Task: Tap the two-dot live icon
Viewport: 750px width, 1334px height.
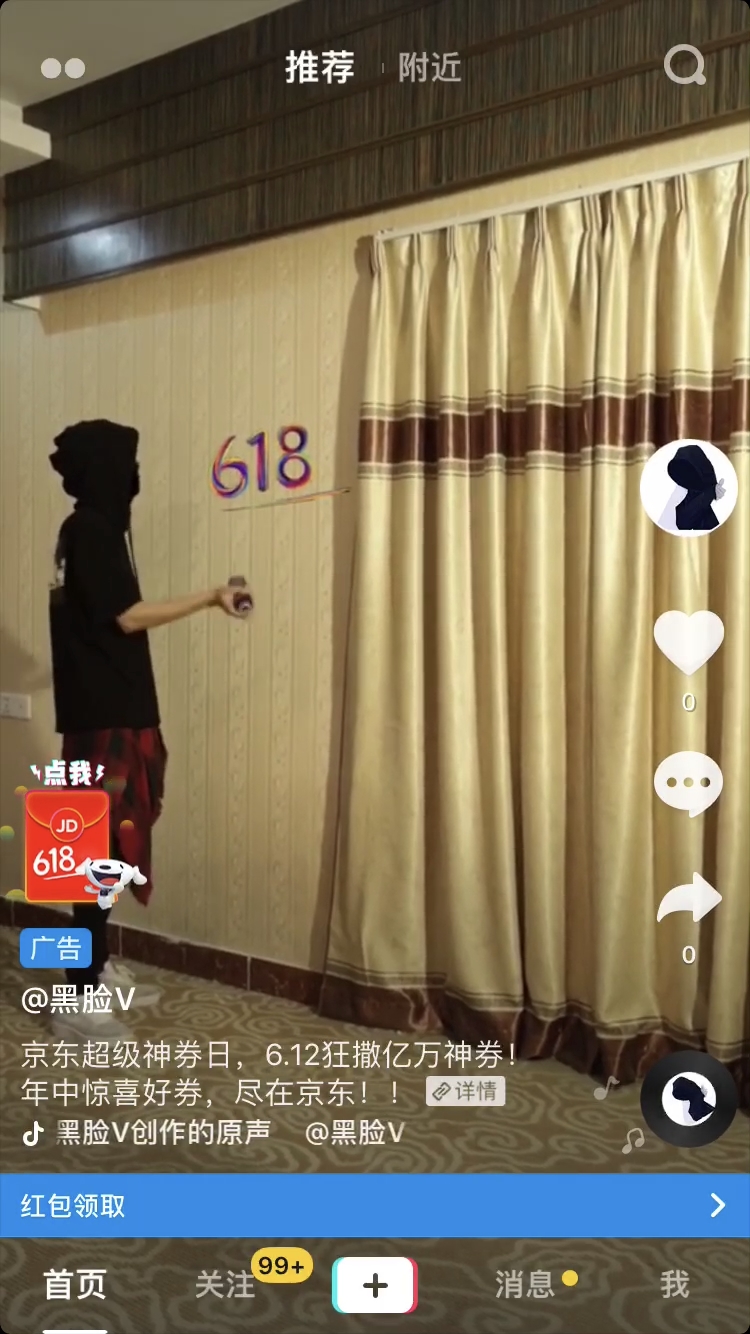Action: tap(63, 68)
